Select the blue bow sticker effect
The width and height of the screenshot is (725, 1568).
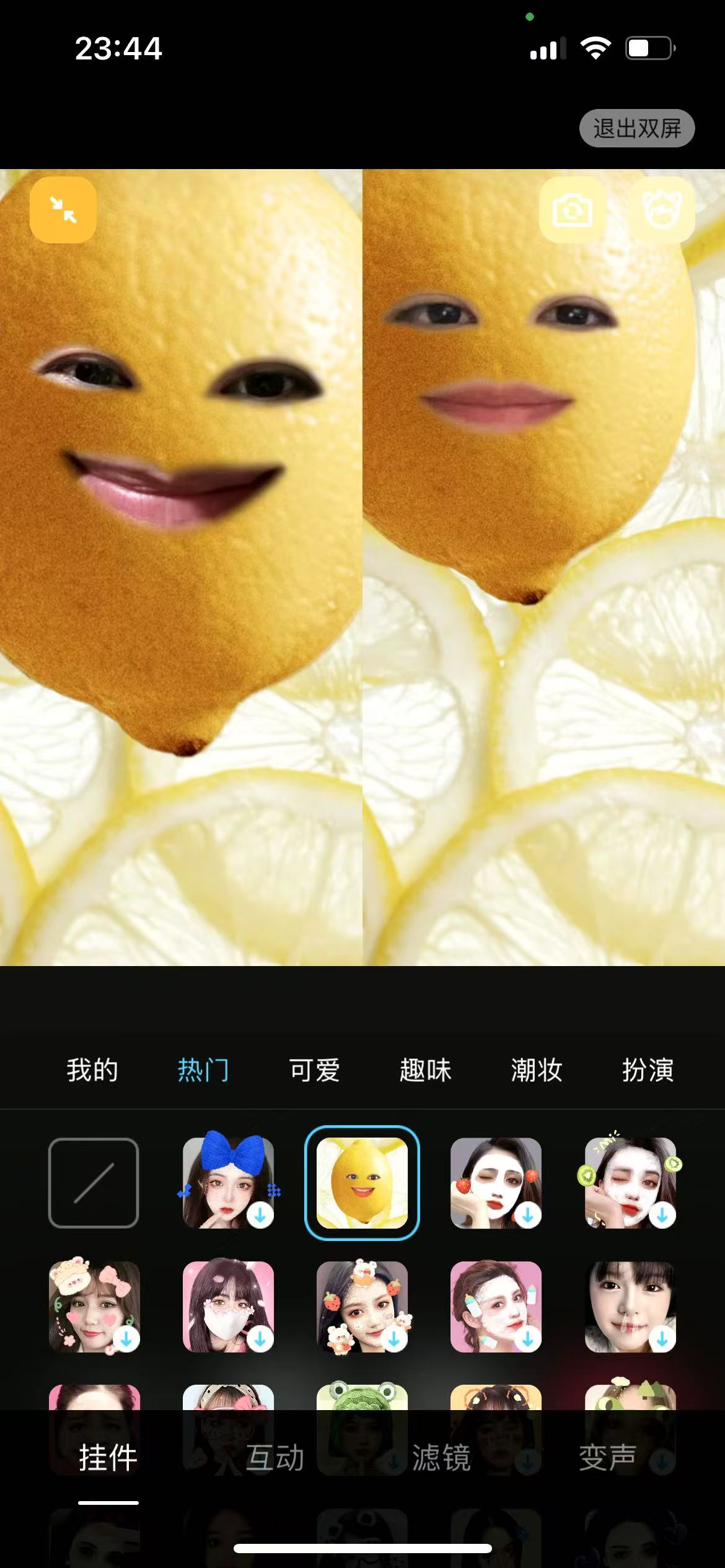pos(228,1183)
